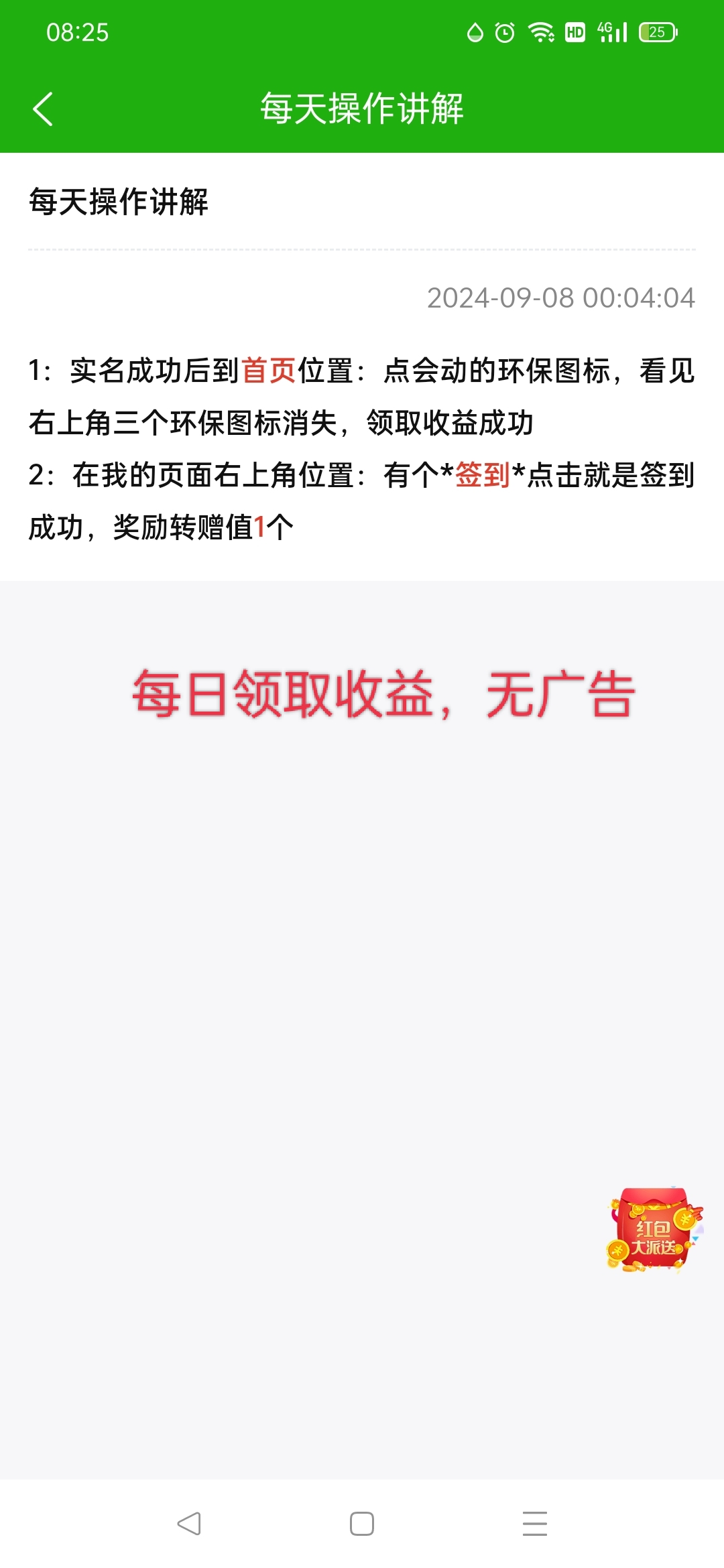Viewport: 724px width, 1568px height.
Task: Tap the system back navigation button
Action: pos(189,1524)
